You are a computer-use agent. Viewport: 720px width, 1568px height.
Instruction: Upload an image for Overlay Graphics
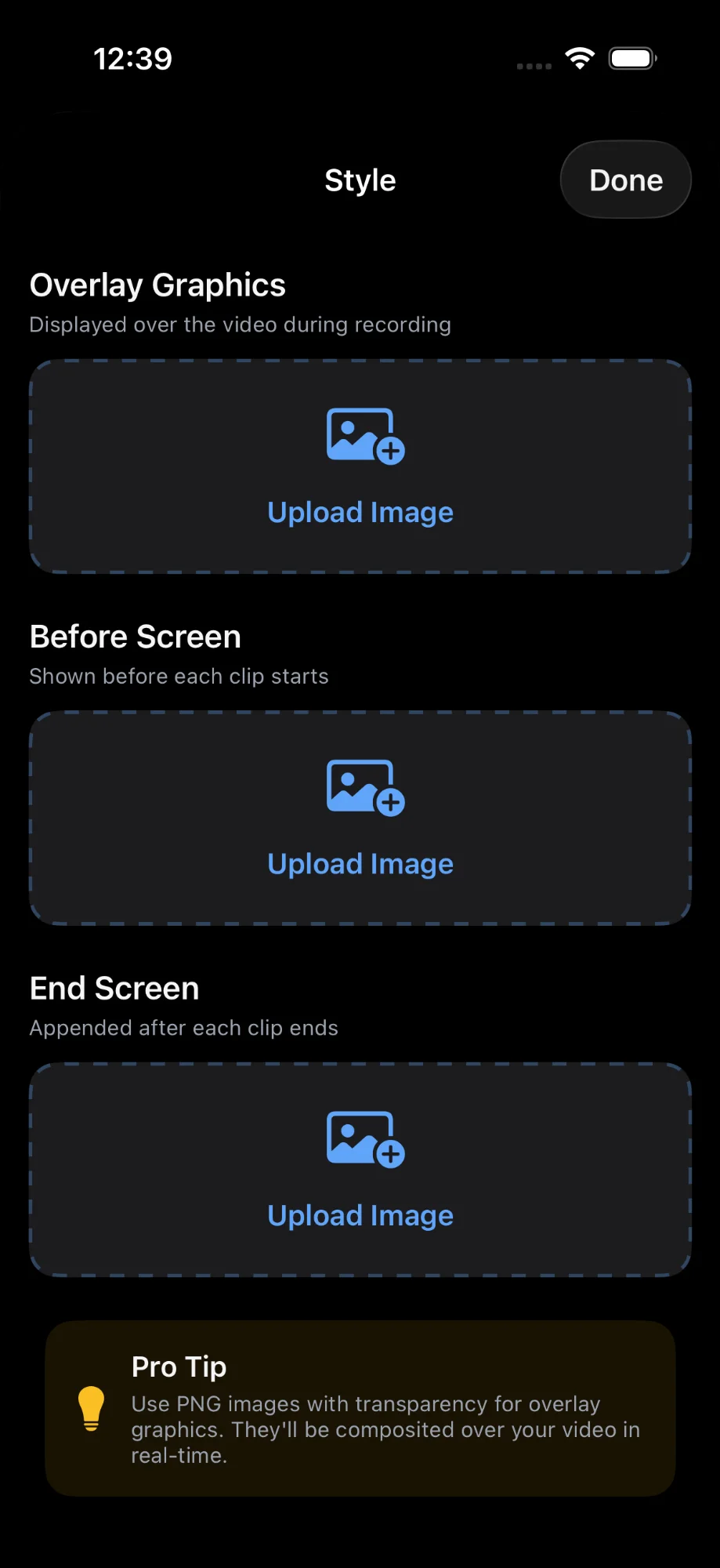360,467
